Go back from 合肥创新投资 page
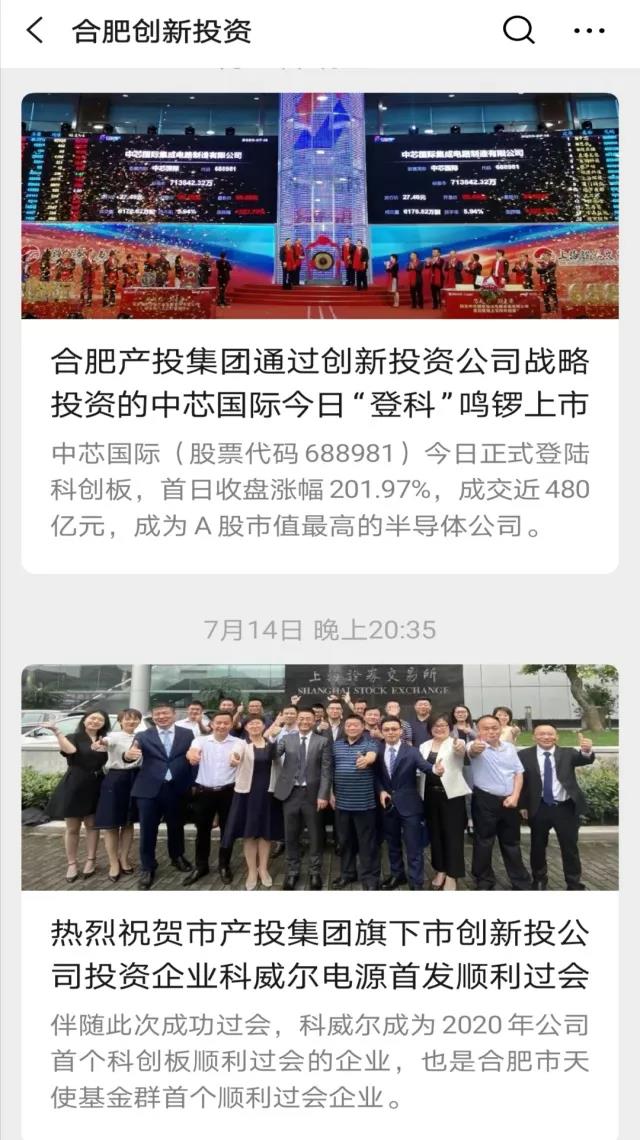Image resolution: width=640 pixels, height=1140 pixels. 35,31
